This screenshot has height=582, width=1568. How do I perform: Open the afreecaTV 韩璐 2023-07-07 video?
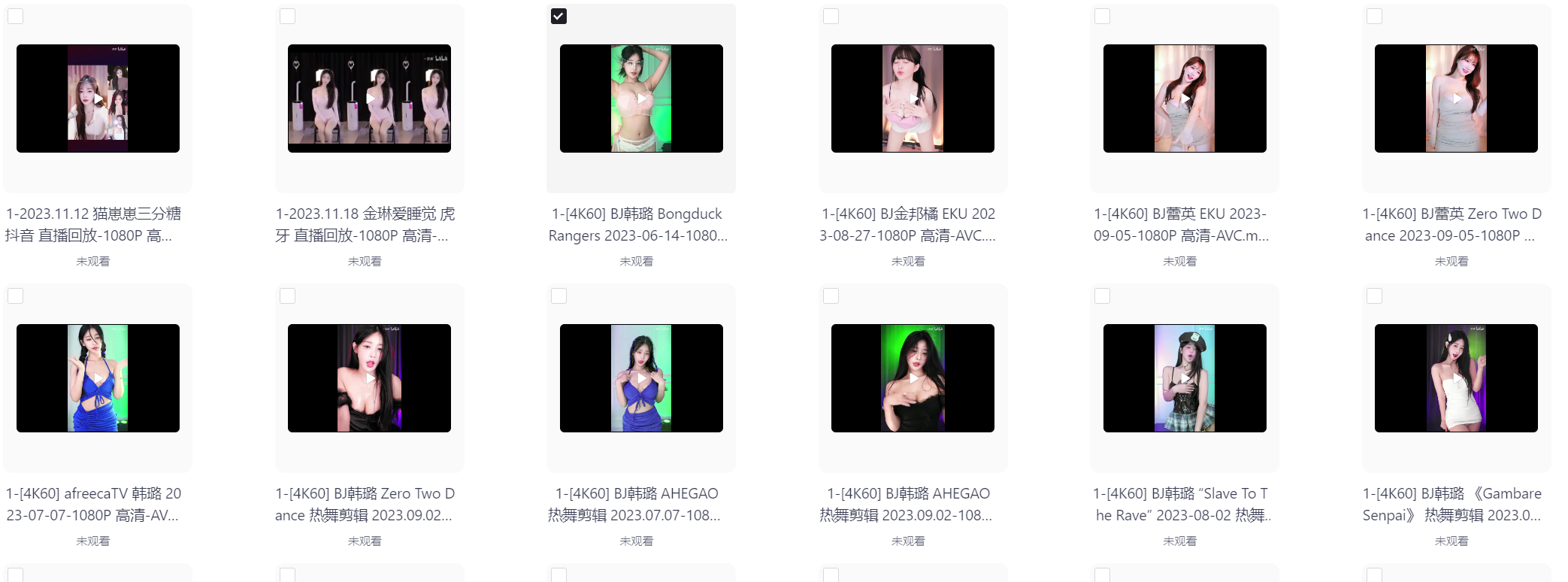click(98, 378)
